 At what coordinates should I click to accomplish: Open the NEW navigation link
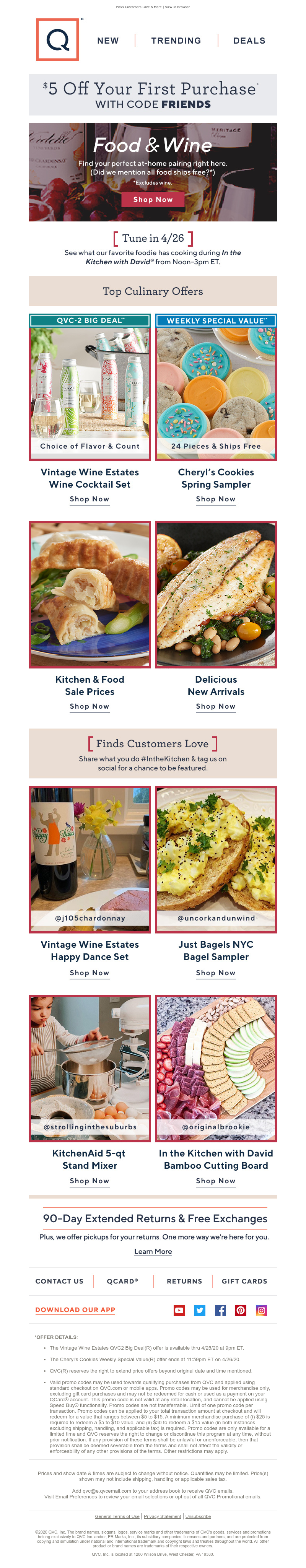pyautogui.click(x=108, y=41)
